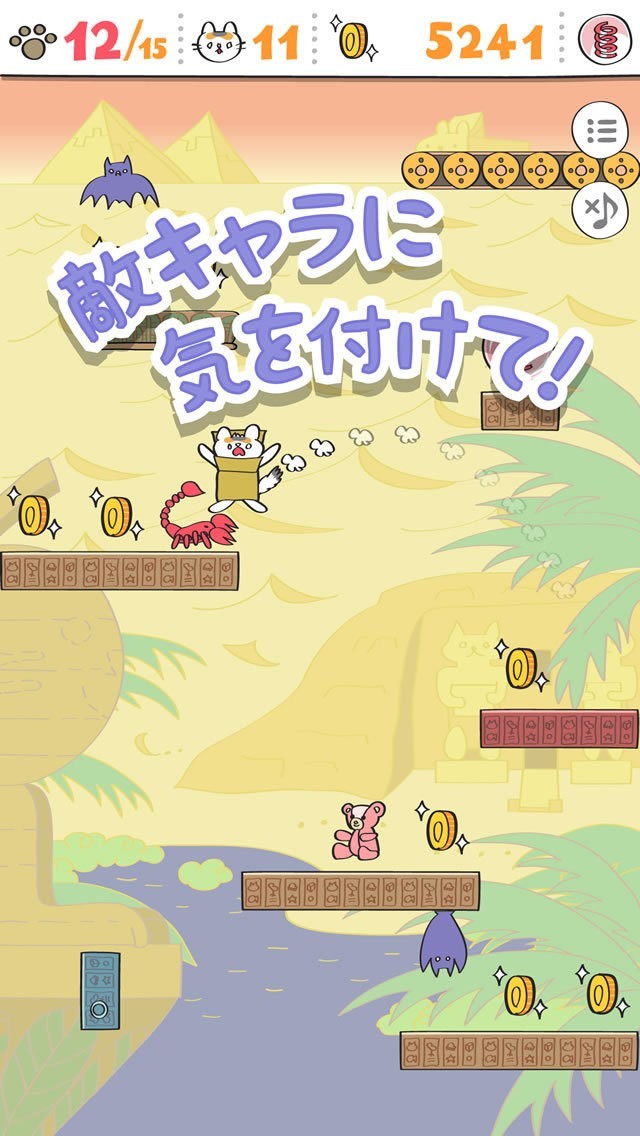Open the list menu button
640x1136 pixels.
pos(601,129)
